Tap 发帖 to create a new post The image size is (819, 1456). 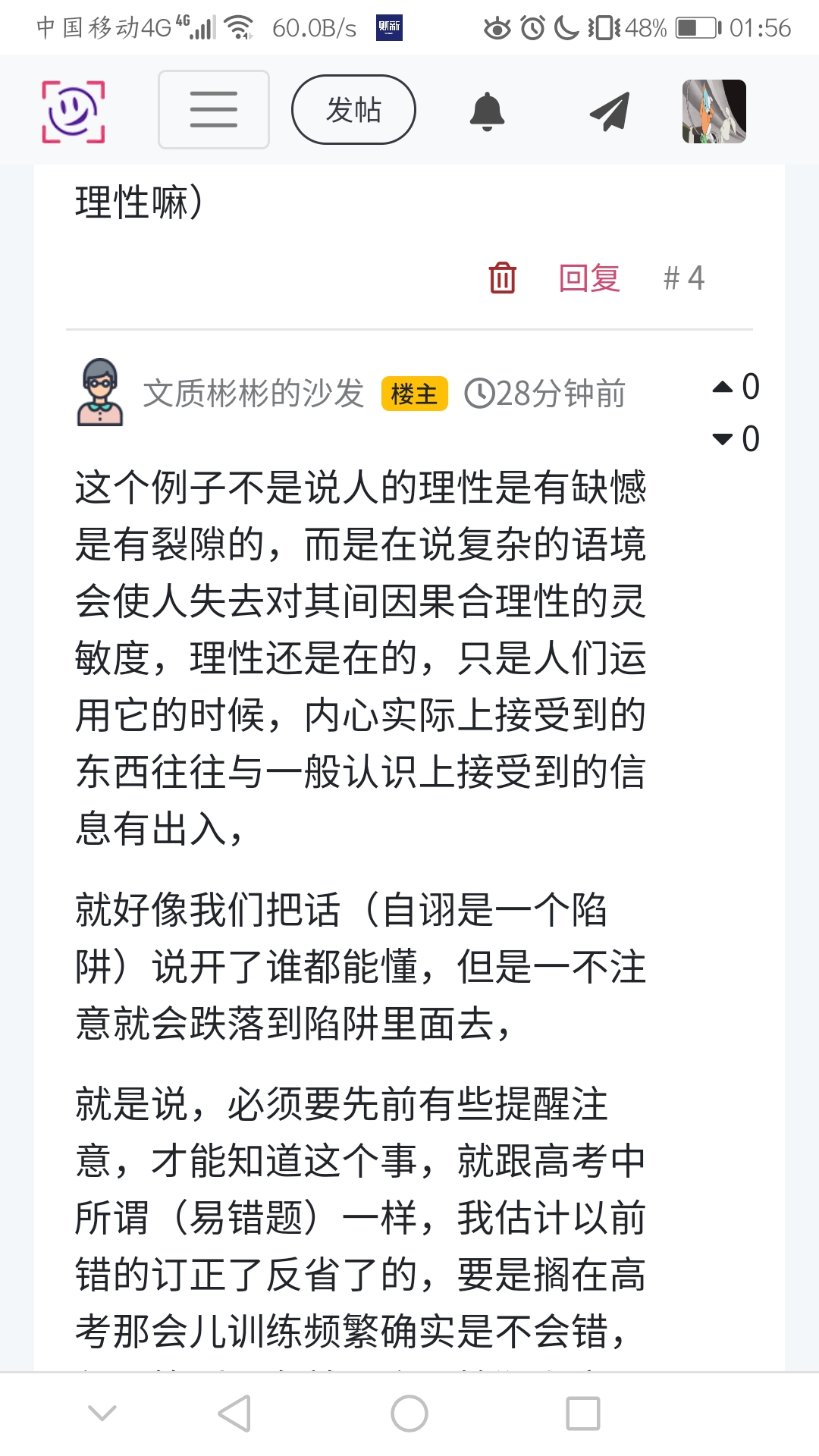pos(353,110)
